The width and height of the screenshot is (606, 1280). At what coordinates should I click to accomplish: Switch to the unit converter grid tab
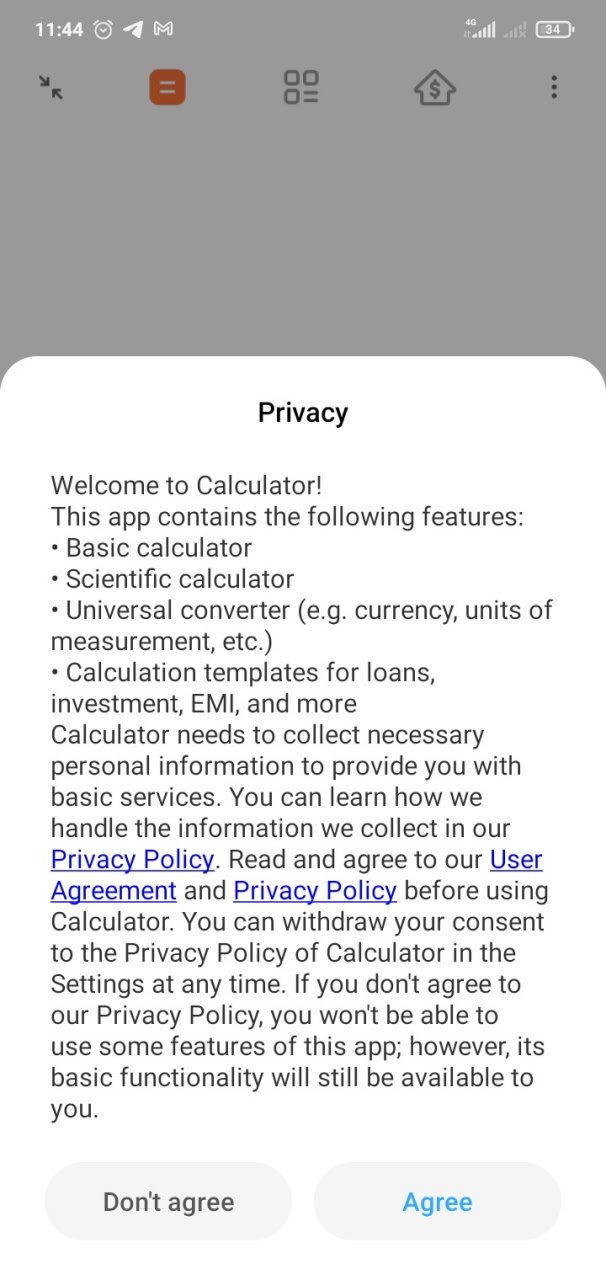tap(301, 87)
